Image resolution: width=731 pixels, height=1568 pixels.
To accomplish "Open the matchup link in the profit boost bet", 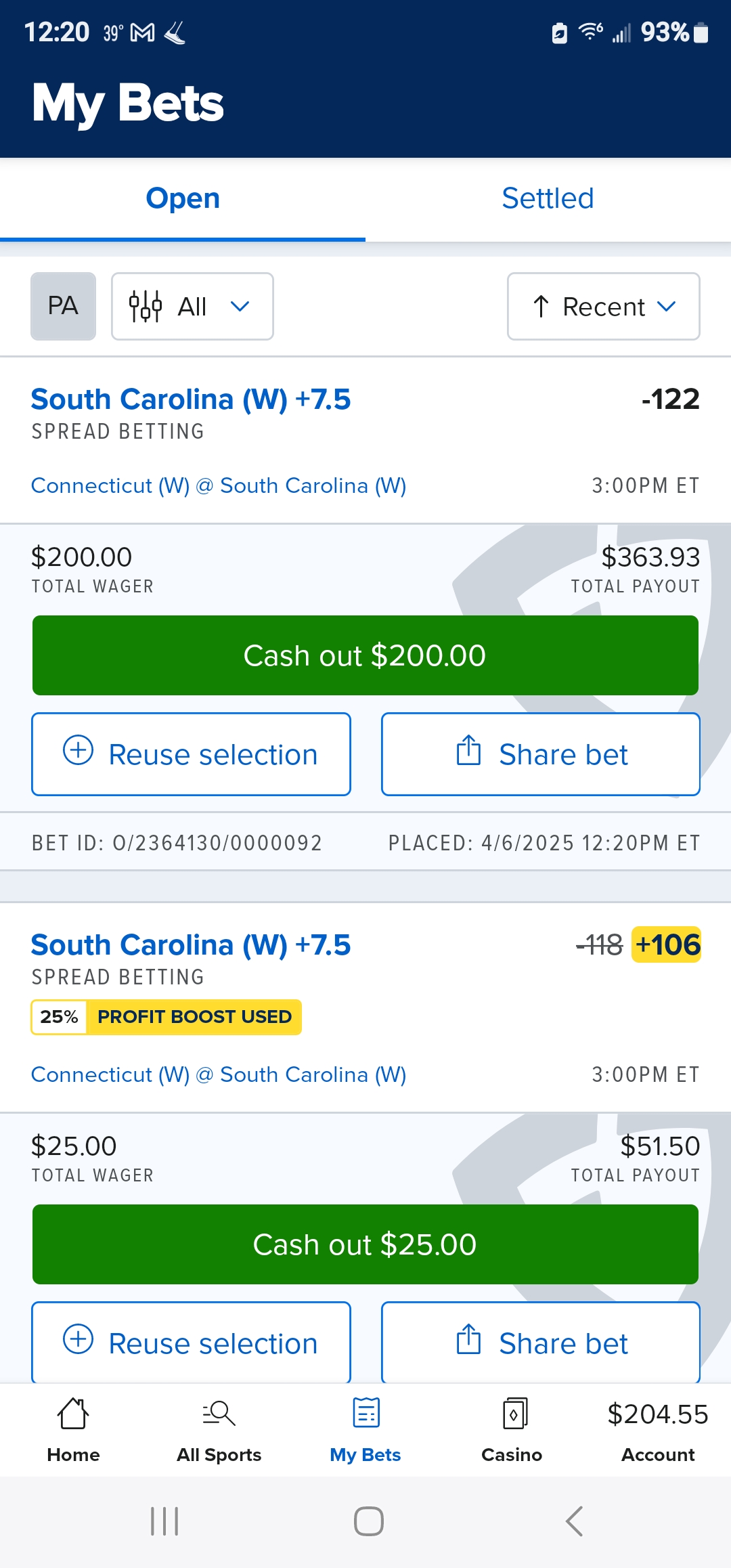I will (219, 1074).
